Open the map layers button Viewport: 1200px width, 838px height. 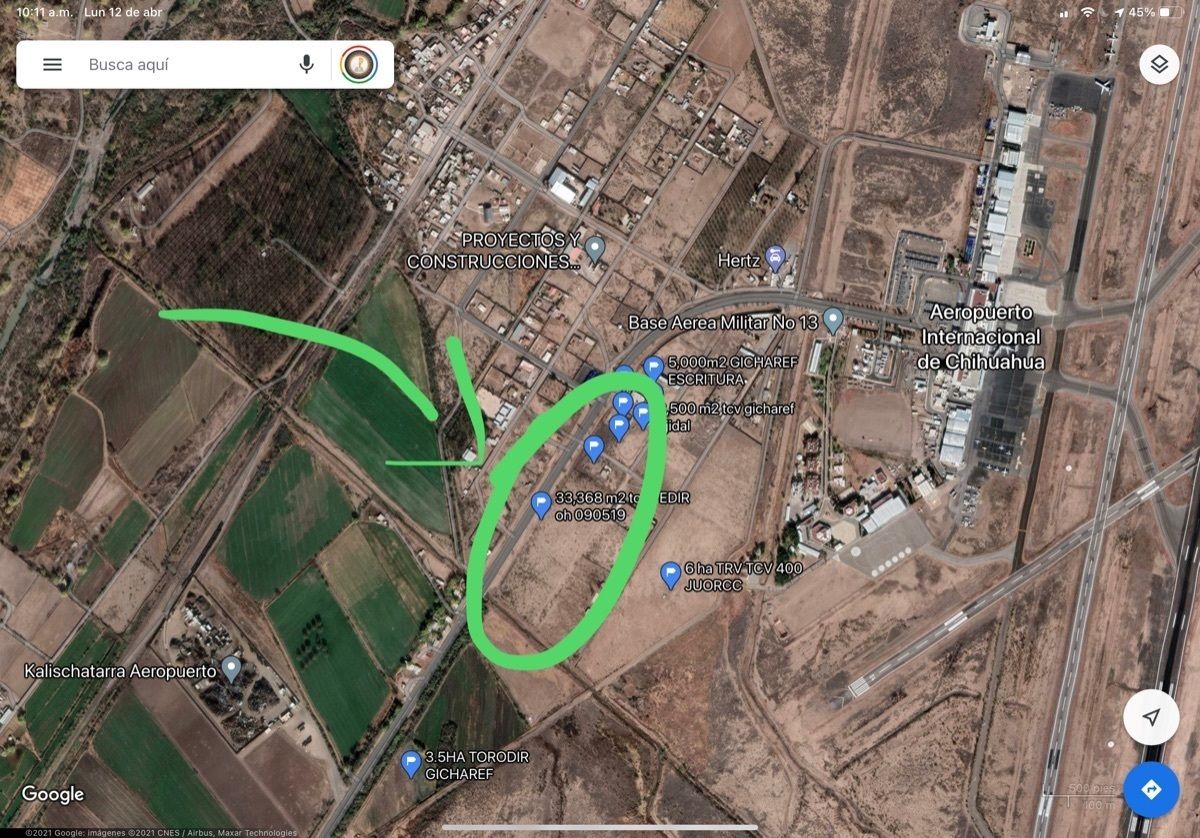(x=1159, y=65)
